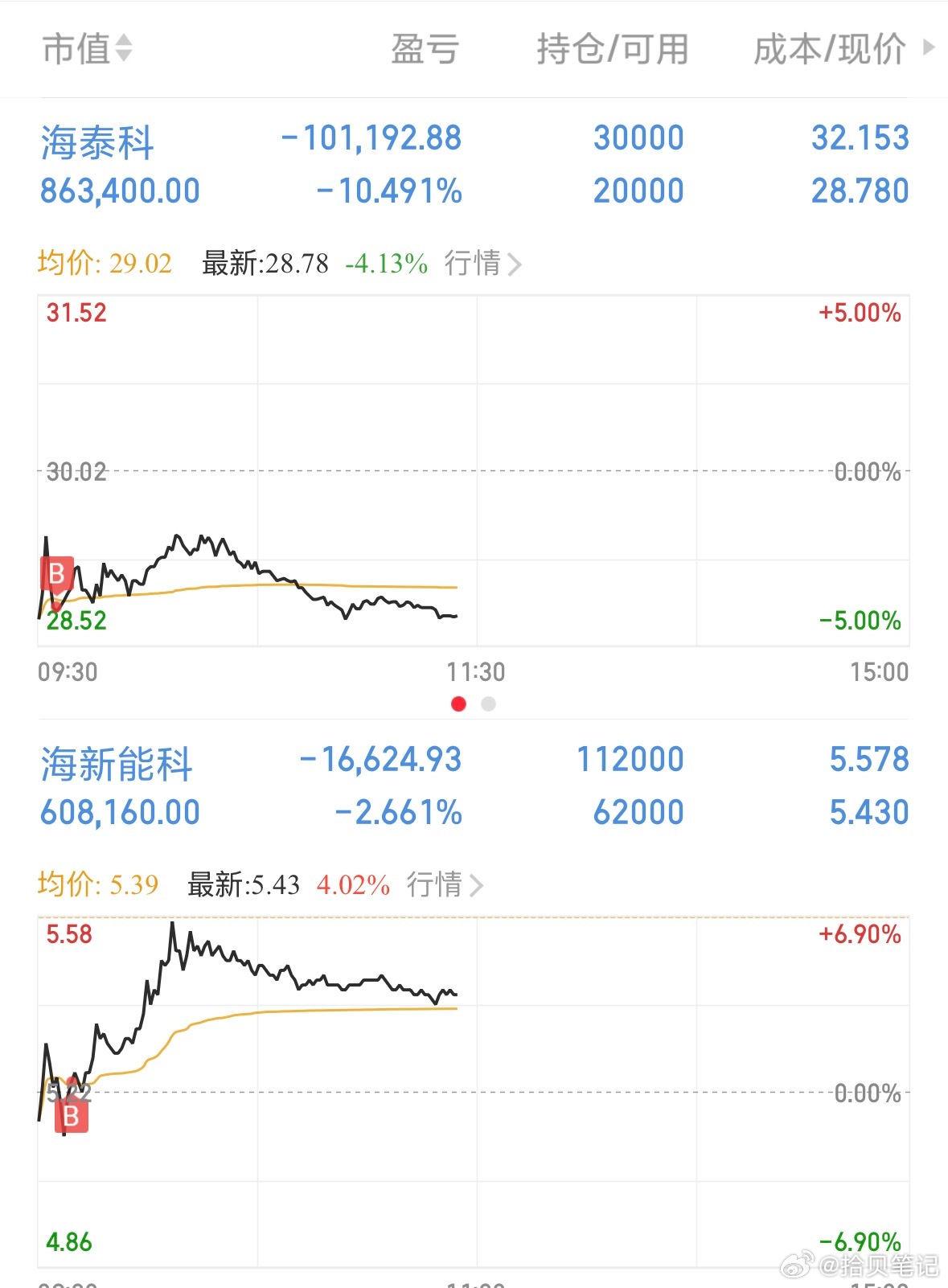Select the 盈亏 column header
948x1288 pixels.
[423, 48]
